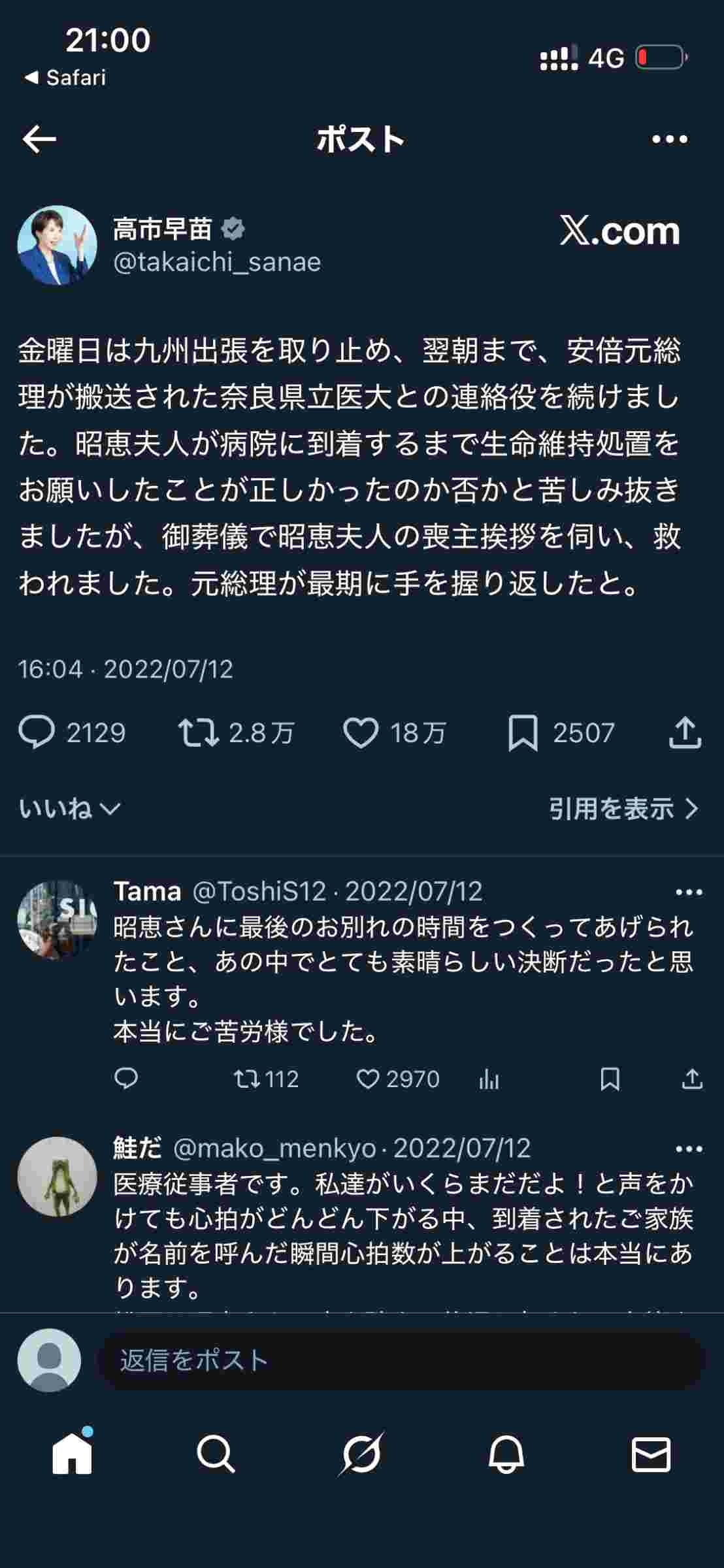
Task: Switch to the Home tab
Action: [x=72, y=1454]
